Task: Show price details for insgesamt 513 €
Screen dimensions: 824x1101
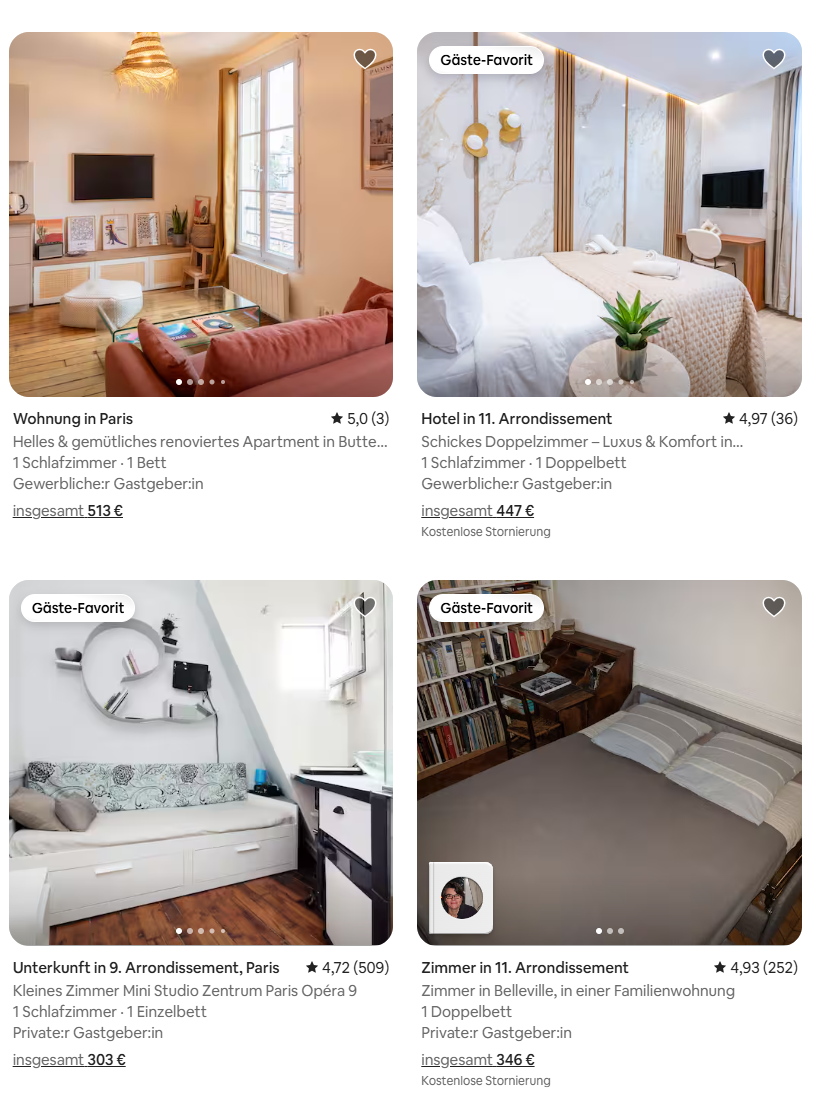Action: (68, 511)
